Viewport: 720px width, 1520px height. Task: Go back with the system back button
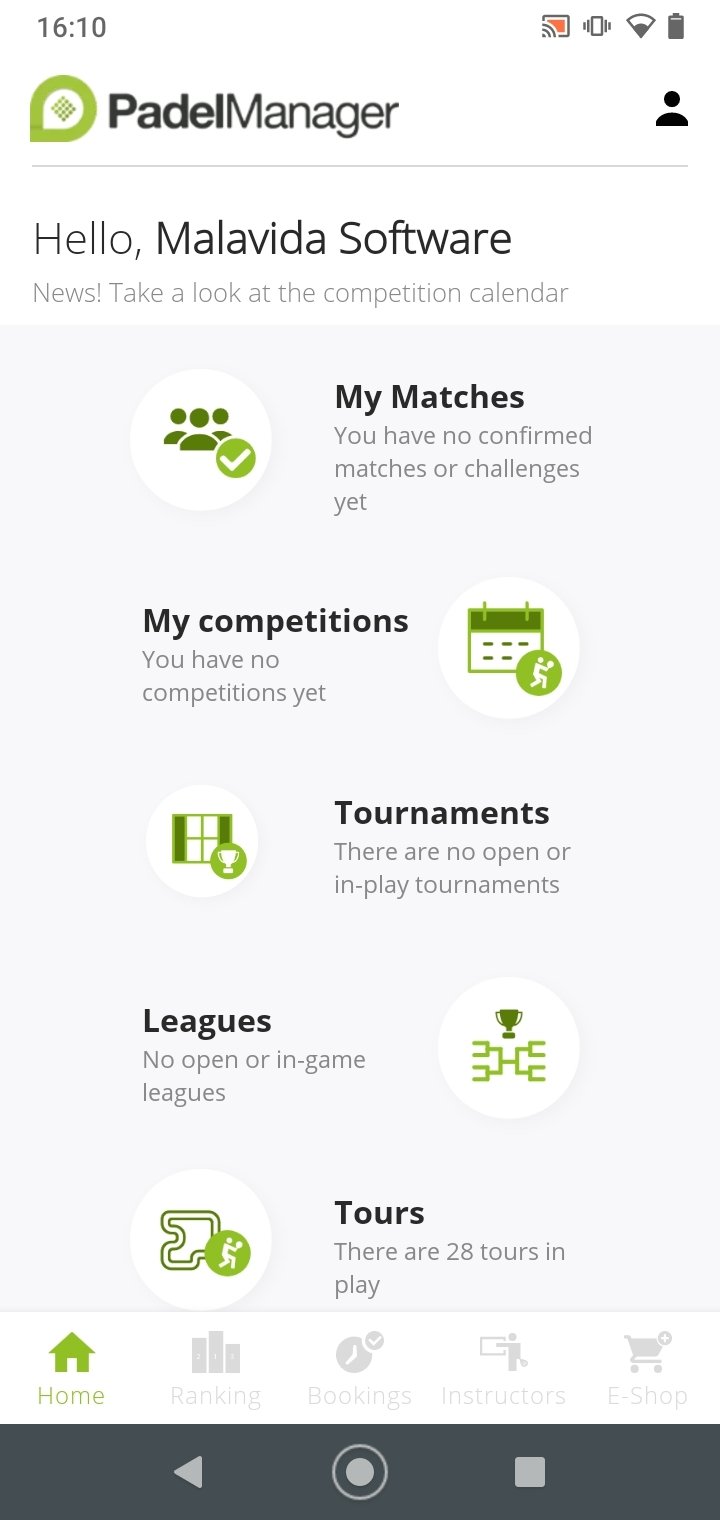[x=188, y=1472]
